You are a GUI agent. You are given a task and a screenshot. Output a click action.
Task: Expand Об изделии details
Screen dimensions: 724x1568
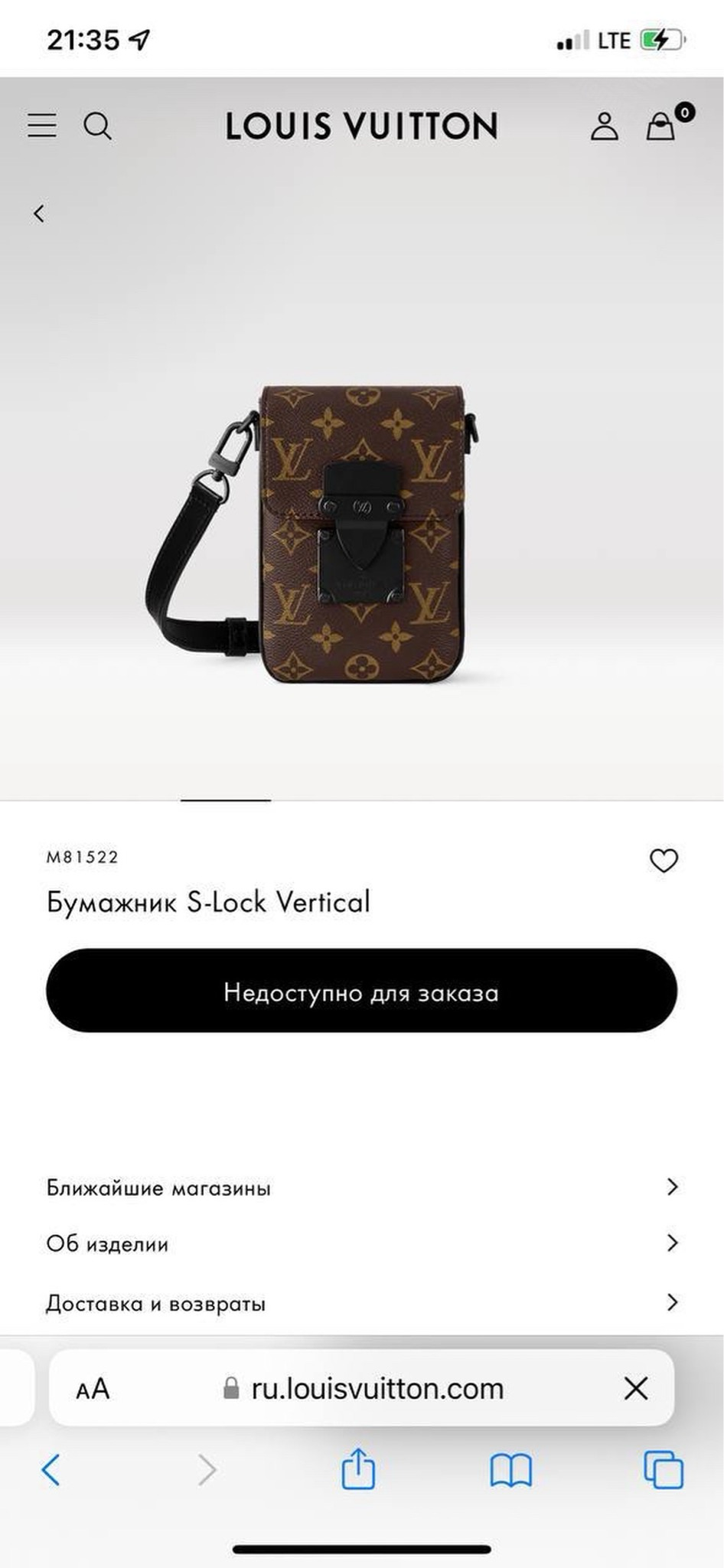[x=362, y=1243]
